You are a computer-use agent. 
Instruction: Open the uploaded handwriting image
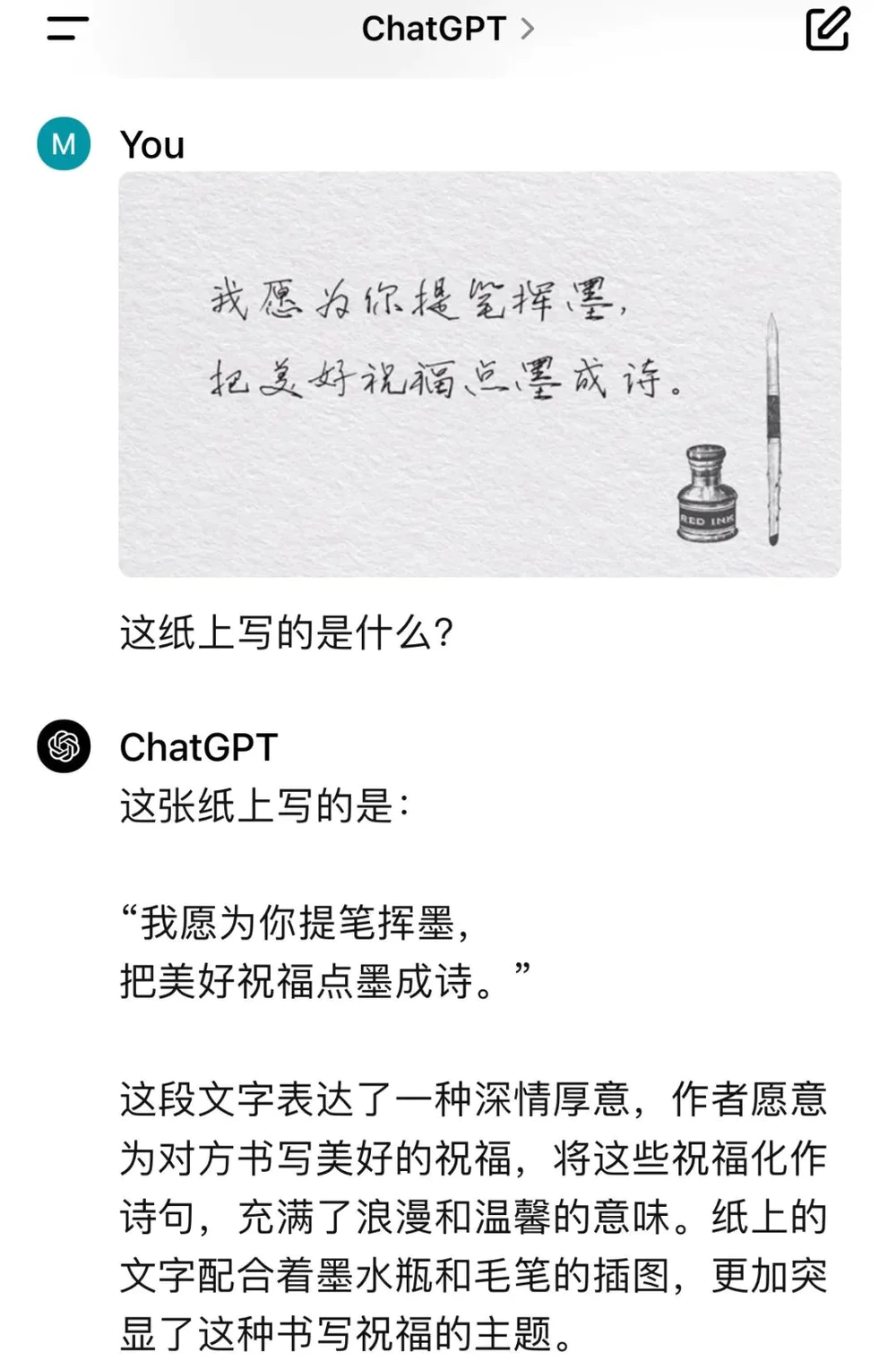479,375
